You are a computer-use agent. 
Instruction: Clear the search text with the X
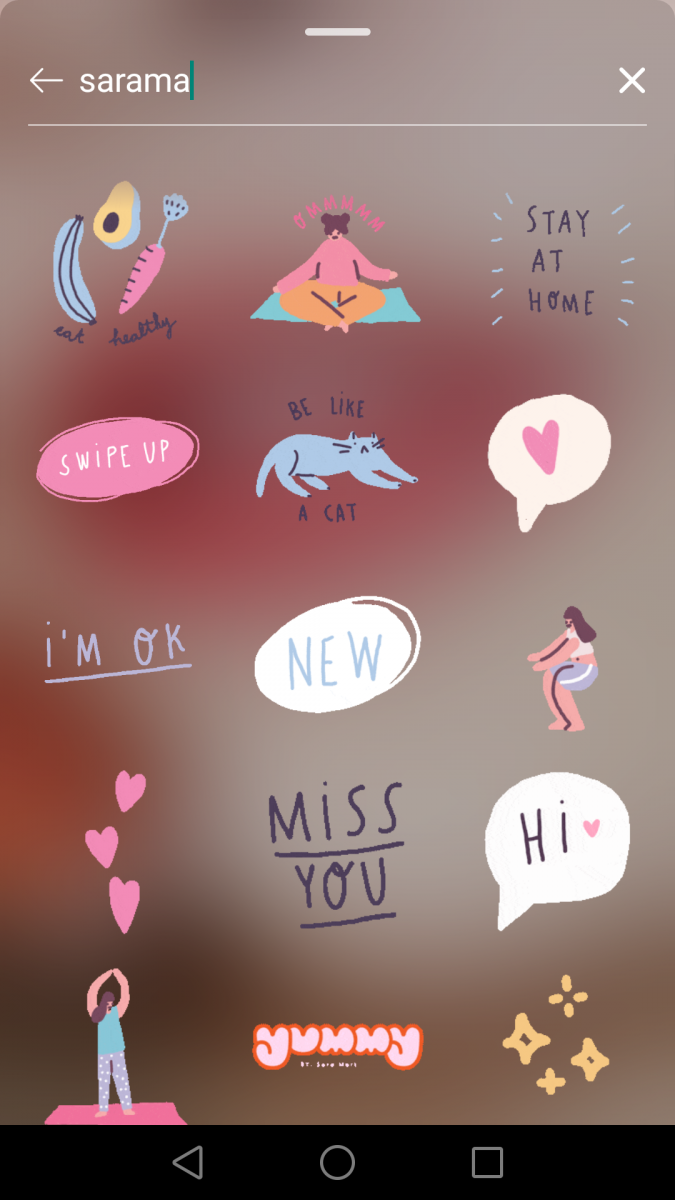point(631,81)
